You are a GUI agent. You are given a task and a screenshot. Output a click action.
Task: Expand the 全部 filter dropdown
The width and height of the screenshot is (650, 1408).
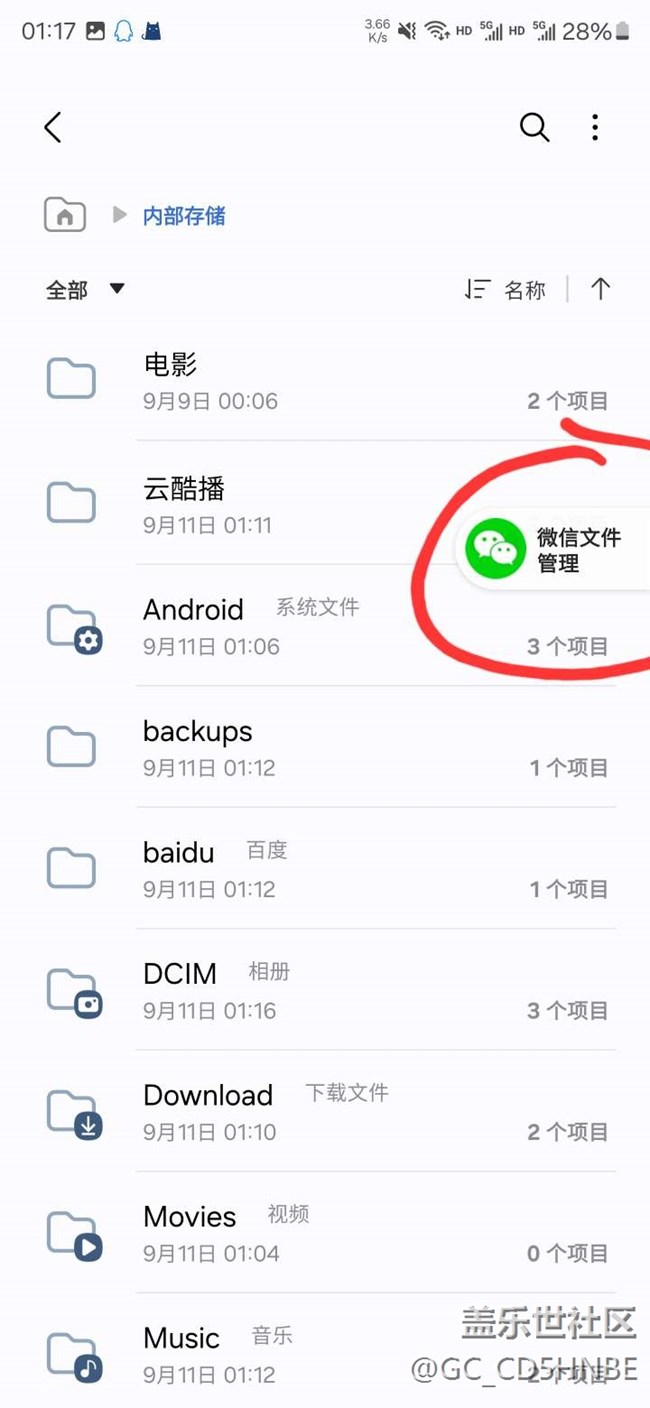click(86, 290)
